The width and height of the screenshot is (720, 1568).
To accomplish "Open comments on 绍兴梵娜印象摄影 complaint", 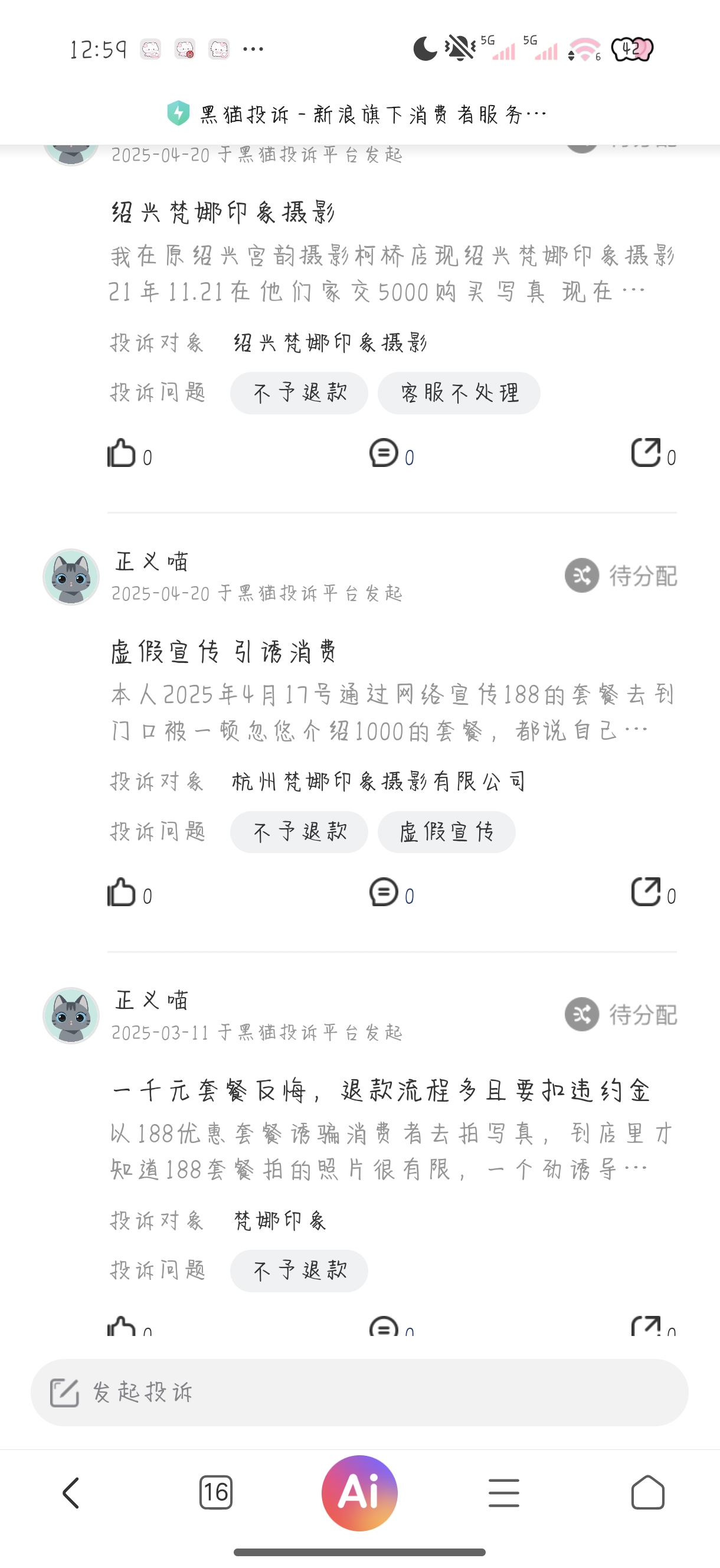I will [x=384, y=453].
